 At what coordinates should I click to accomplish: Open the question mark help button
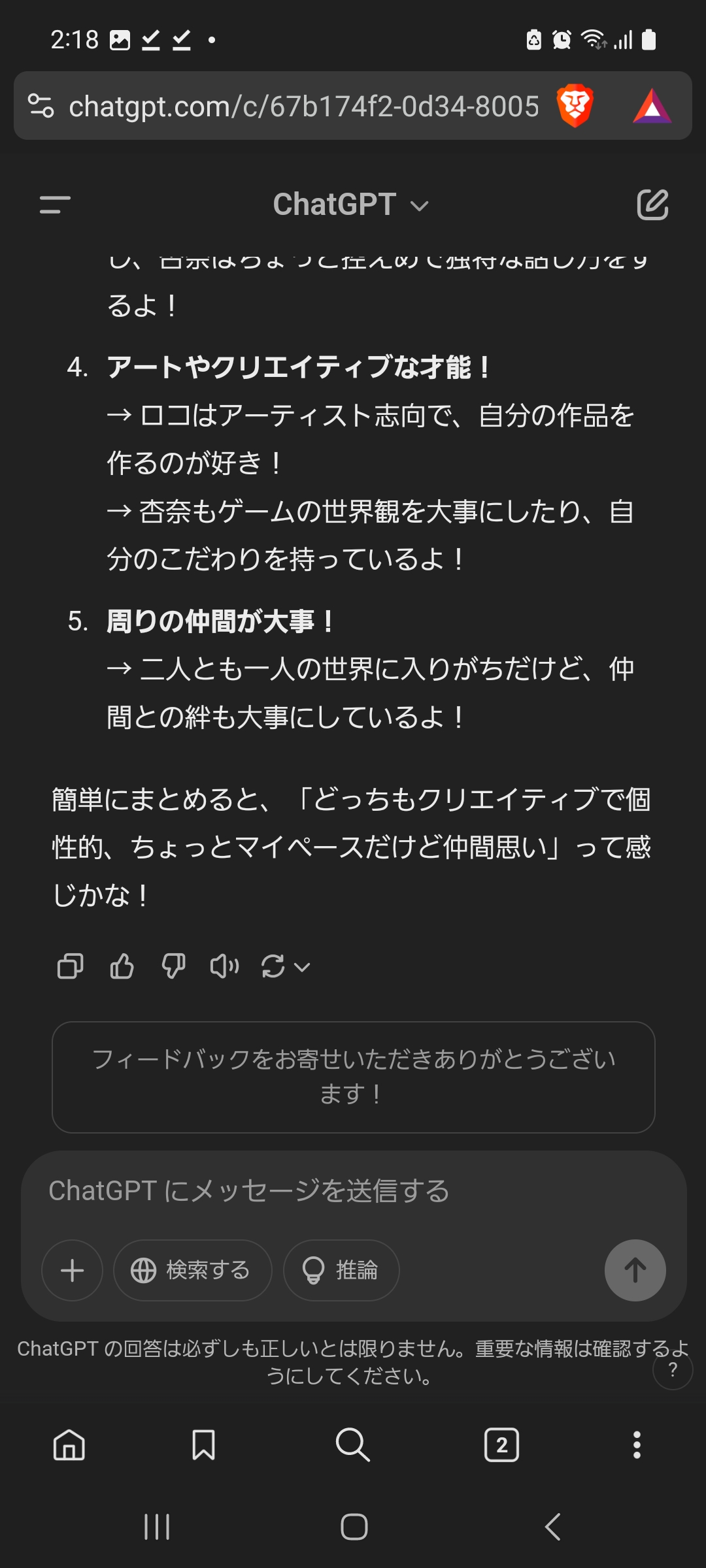point(673,1369)
